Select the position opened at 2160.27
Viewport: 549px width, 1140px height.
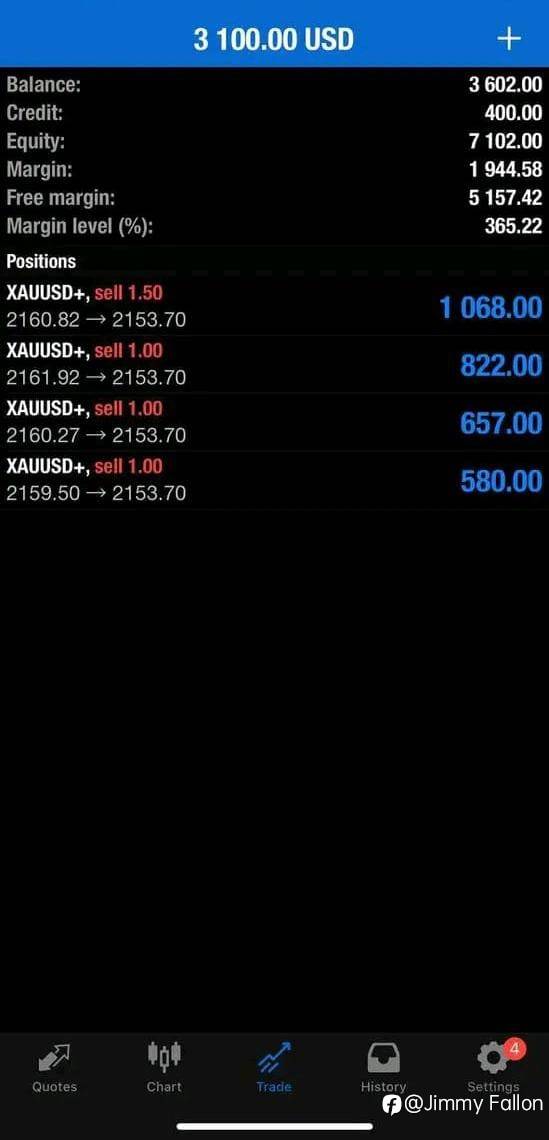pyautogui.click(x=274, y=422)
